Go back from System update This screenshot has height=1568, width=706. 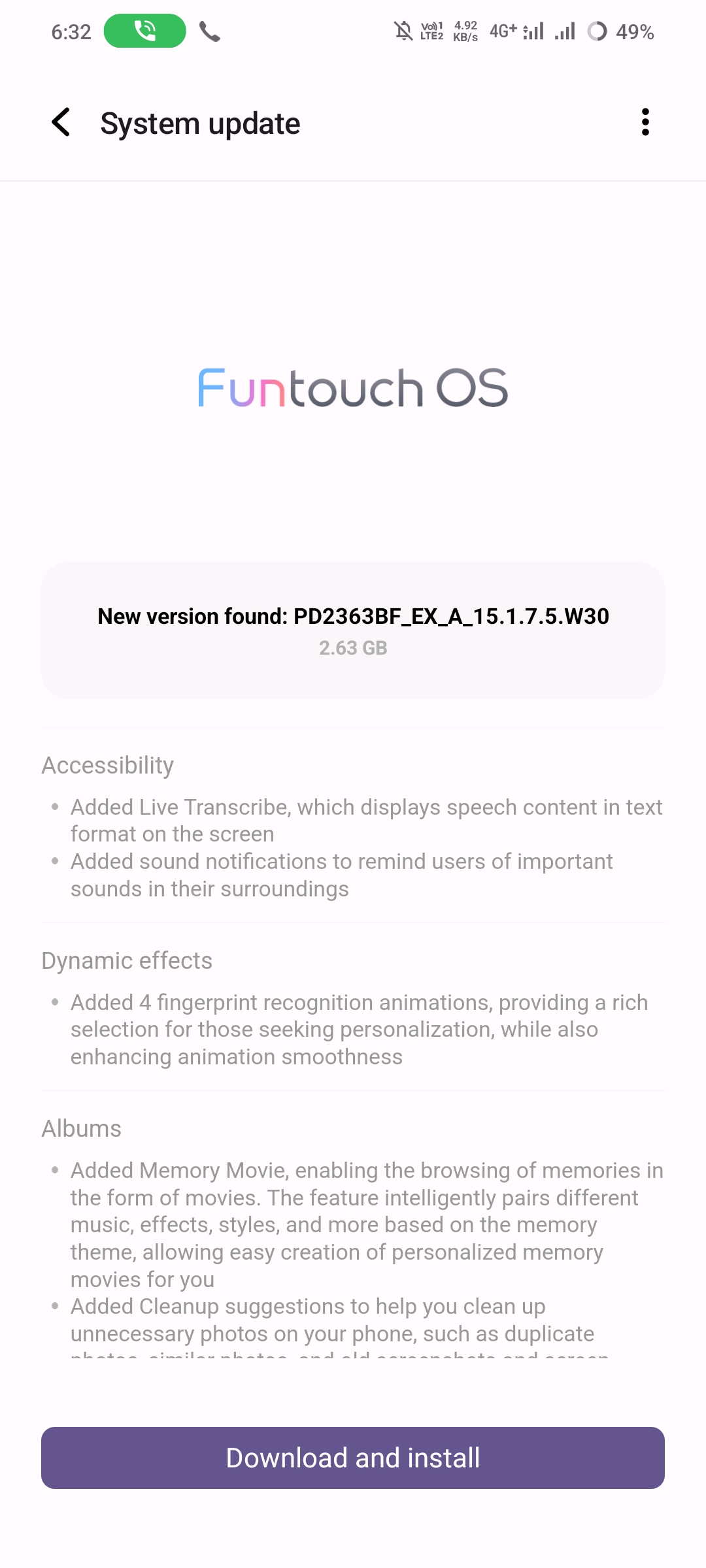(61, 122)
